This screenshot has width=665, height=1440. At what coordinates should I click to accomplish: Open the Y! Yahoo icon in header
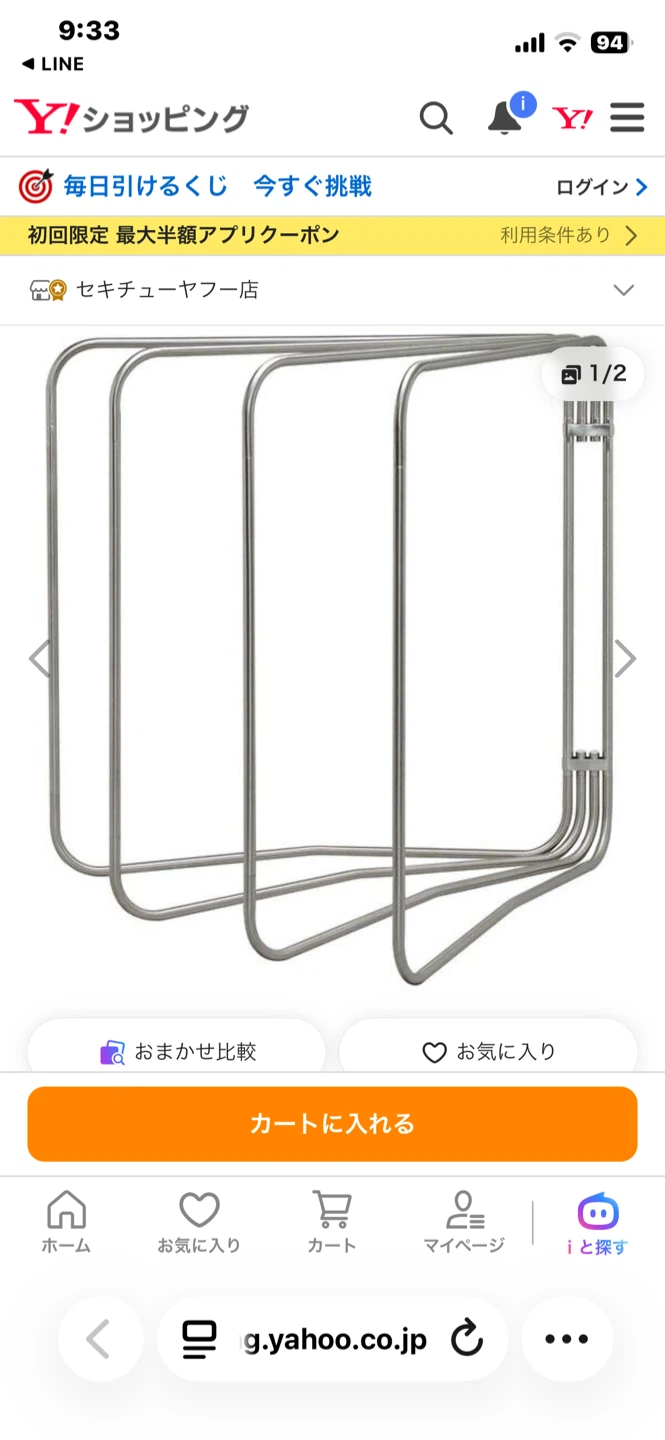(x=573, y=119)
